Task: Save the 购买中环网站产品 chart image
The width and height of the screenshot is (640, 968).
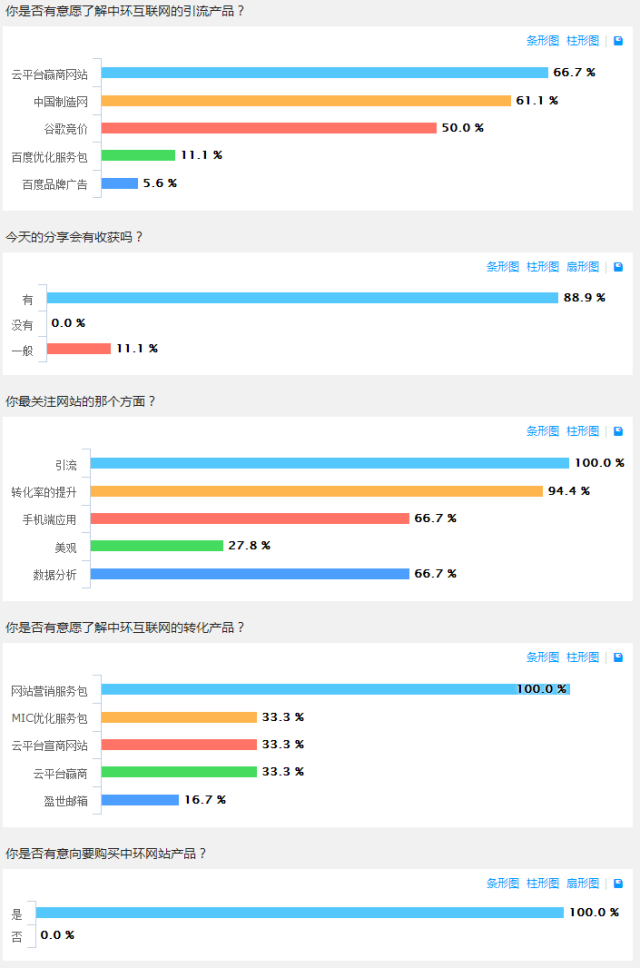Action: tap(618, 883)
